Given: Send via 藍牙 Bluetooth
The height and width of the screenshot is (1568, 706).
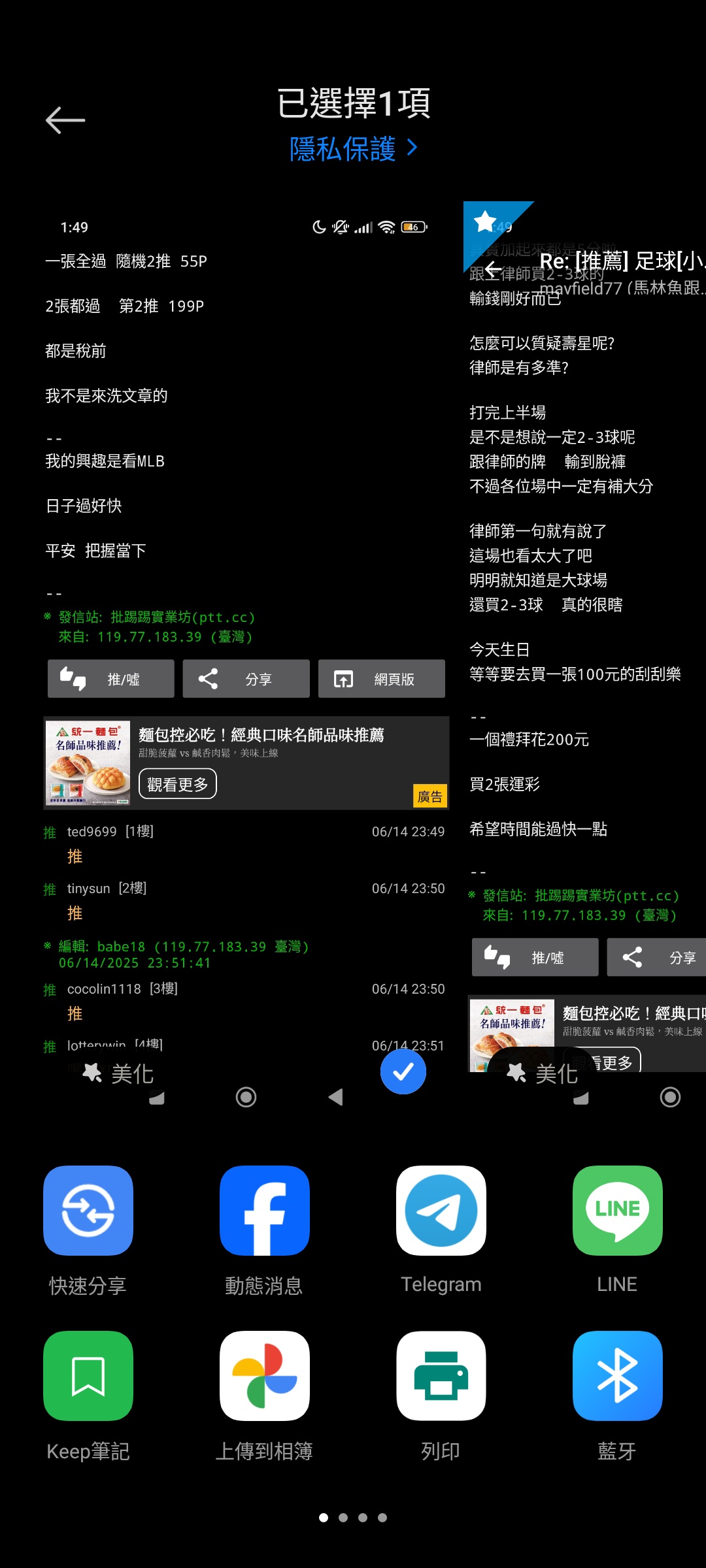Looking at the screenshot, I should pyautogui.click(x=618, y=1376).
